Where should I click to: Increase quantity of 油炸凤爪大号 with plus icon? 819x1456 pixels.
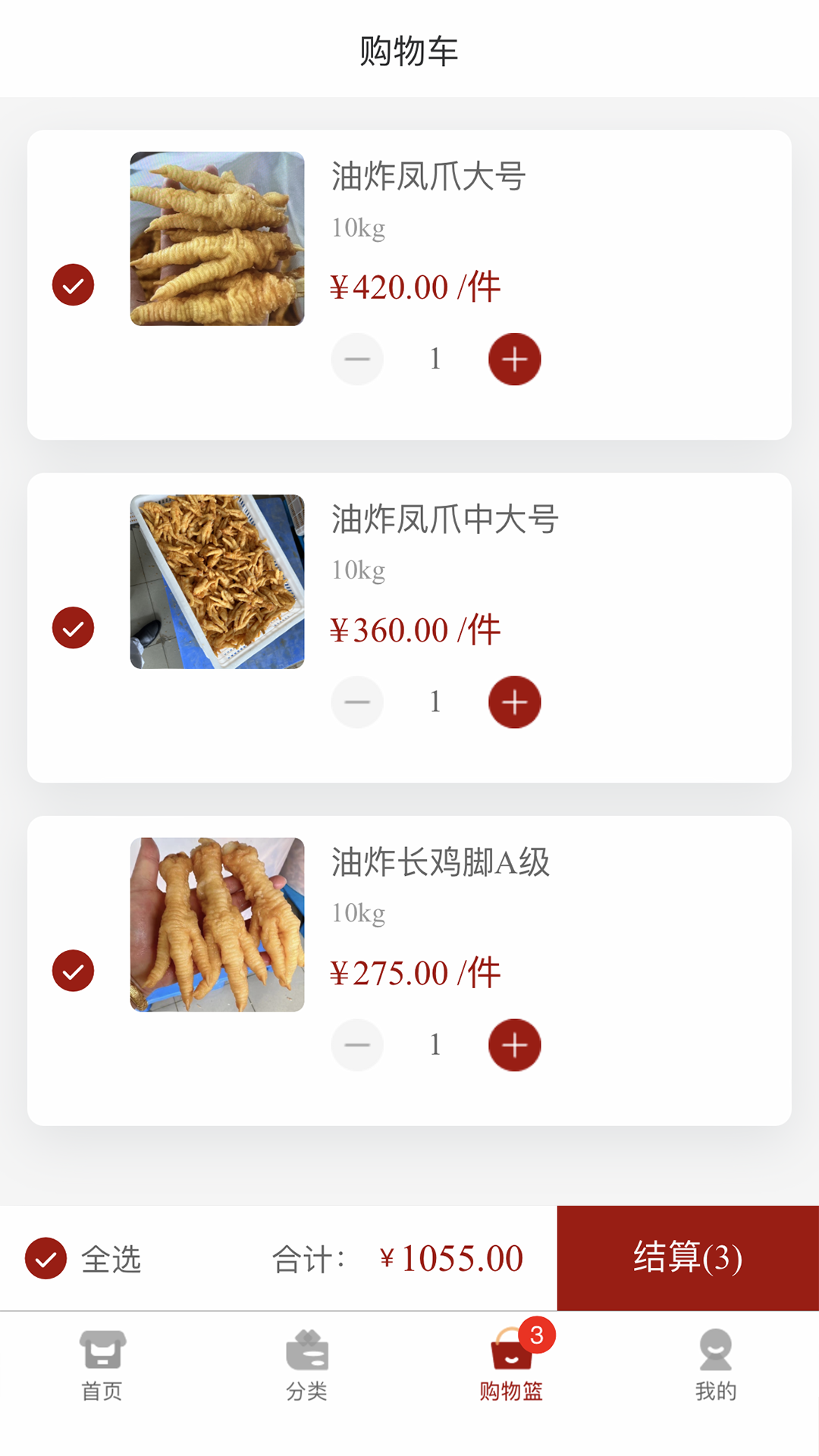[513, 359]
